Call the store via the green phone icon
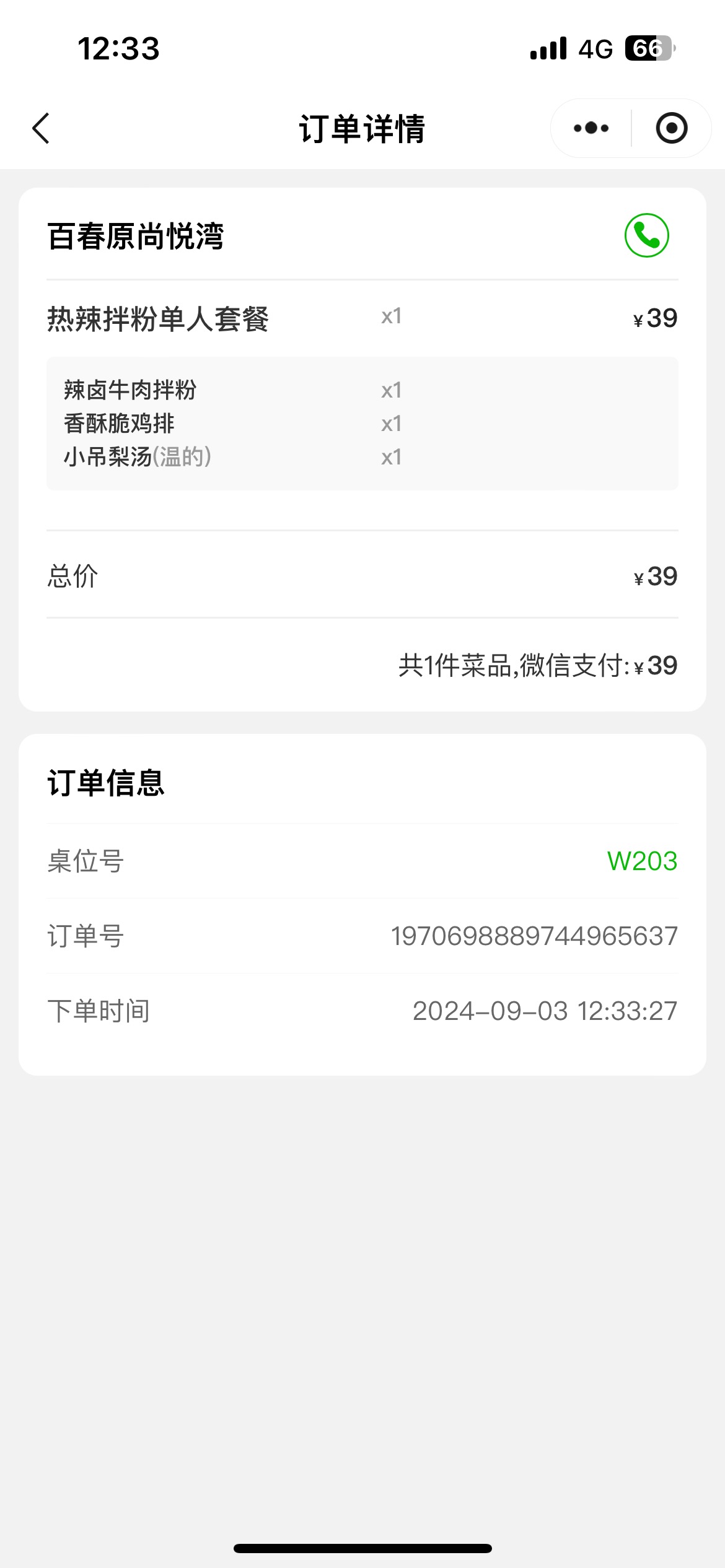Image resolution: width=725 pixels, height=1568 pixels. coord(646,235)
